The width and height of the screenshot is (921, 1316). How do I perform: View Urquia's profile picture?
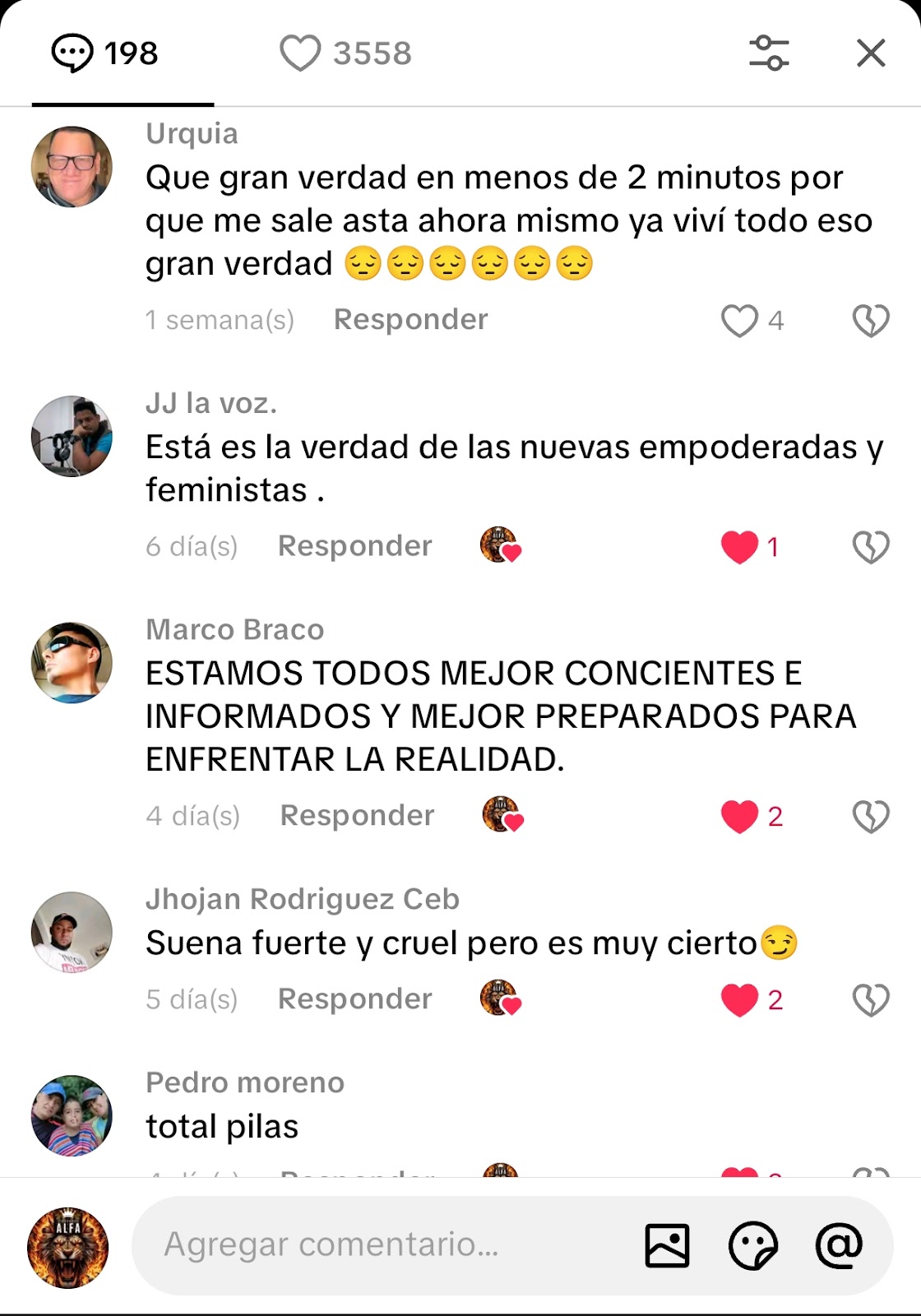coord(72,167)
